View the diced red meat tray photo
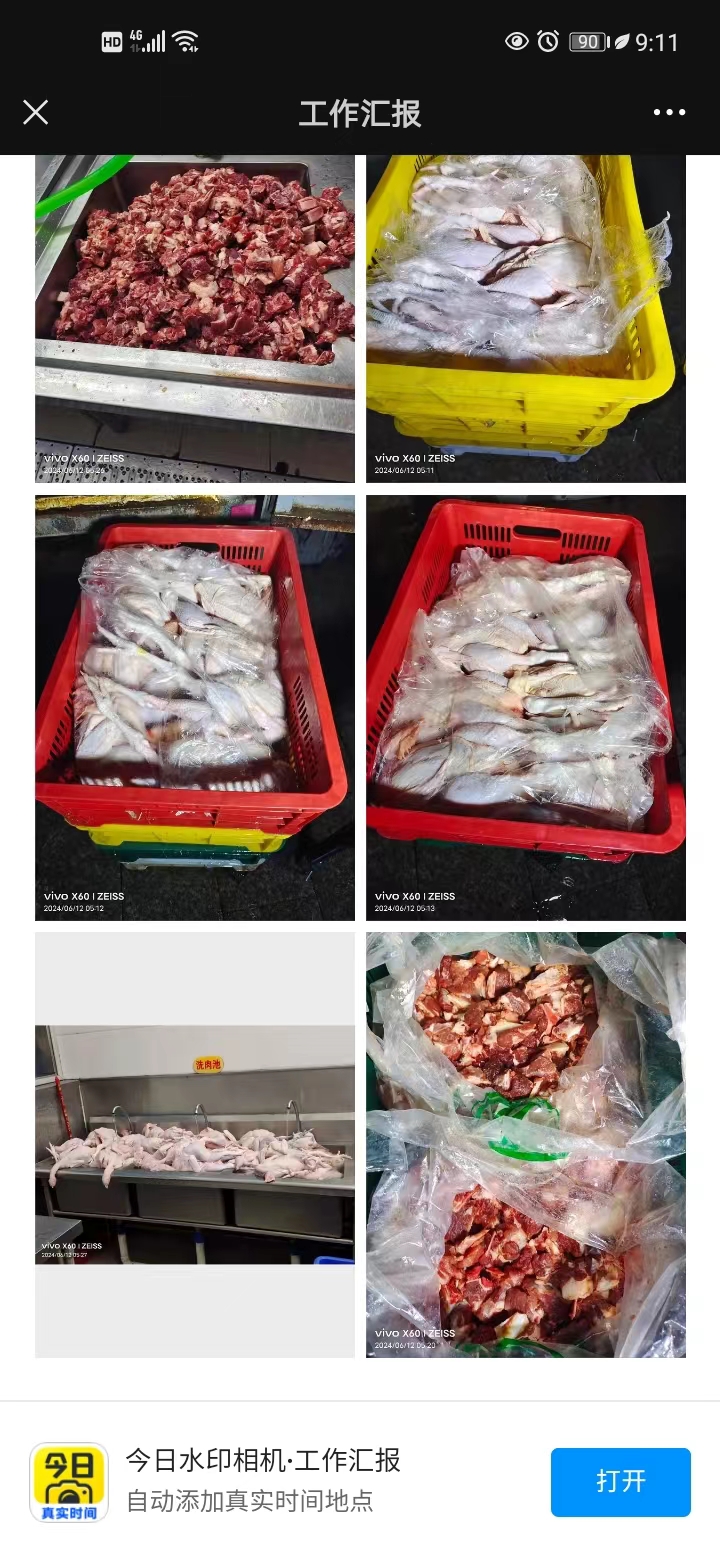The width and height of the screenshot is (720, 1560). pyautogui.click(x=195, y=318)
